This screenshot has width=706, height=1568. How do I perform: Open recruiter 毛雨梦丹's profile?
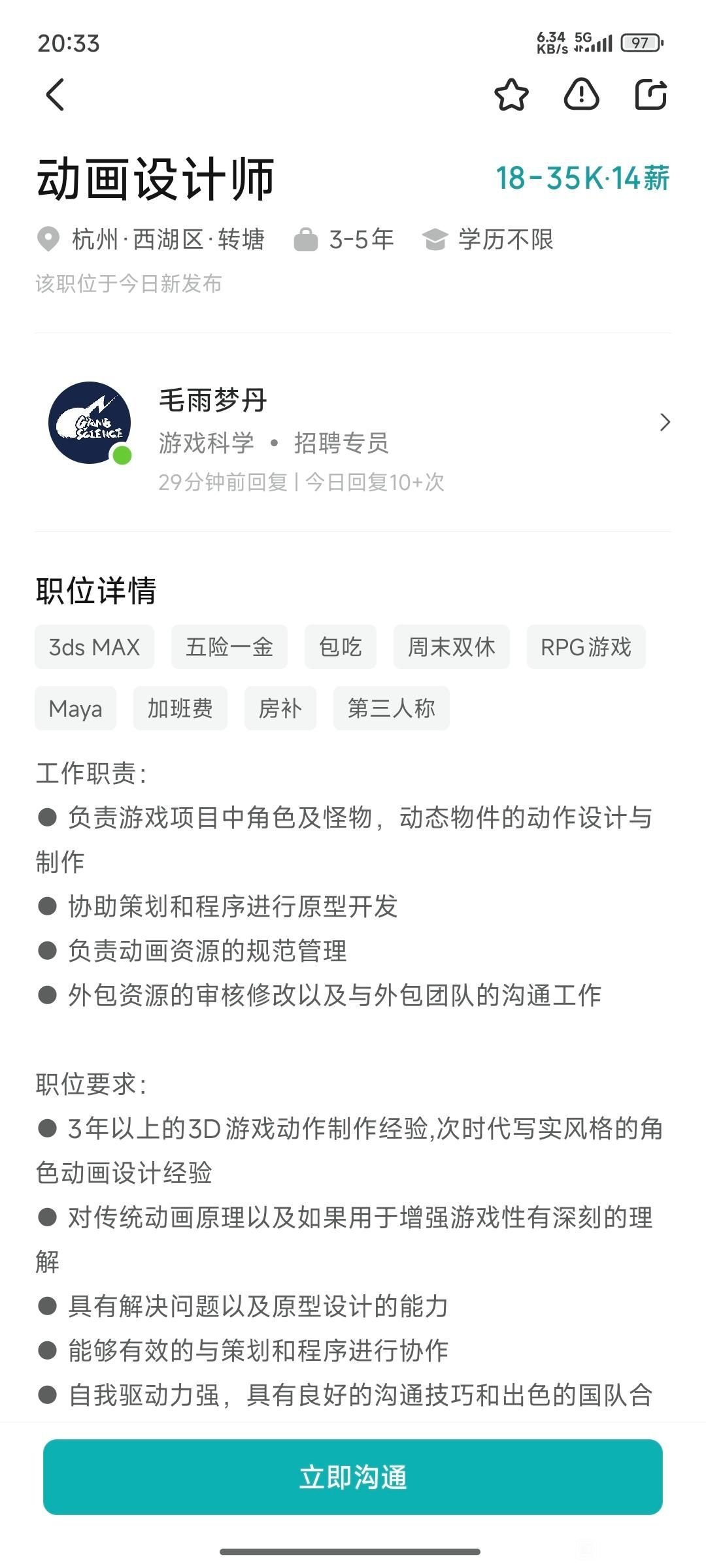[x=353, y=423]
